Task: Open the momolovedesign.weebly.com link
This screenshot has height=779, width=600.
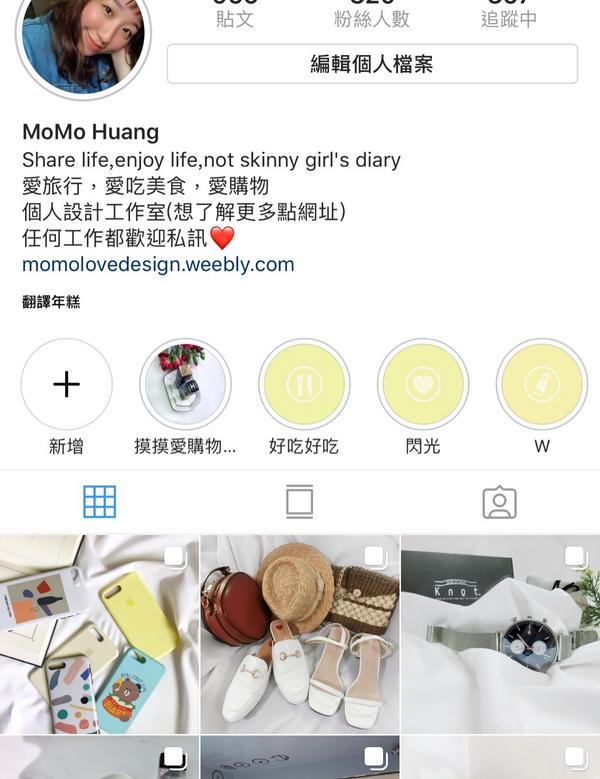Action: 158,265
